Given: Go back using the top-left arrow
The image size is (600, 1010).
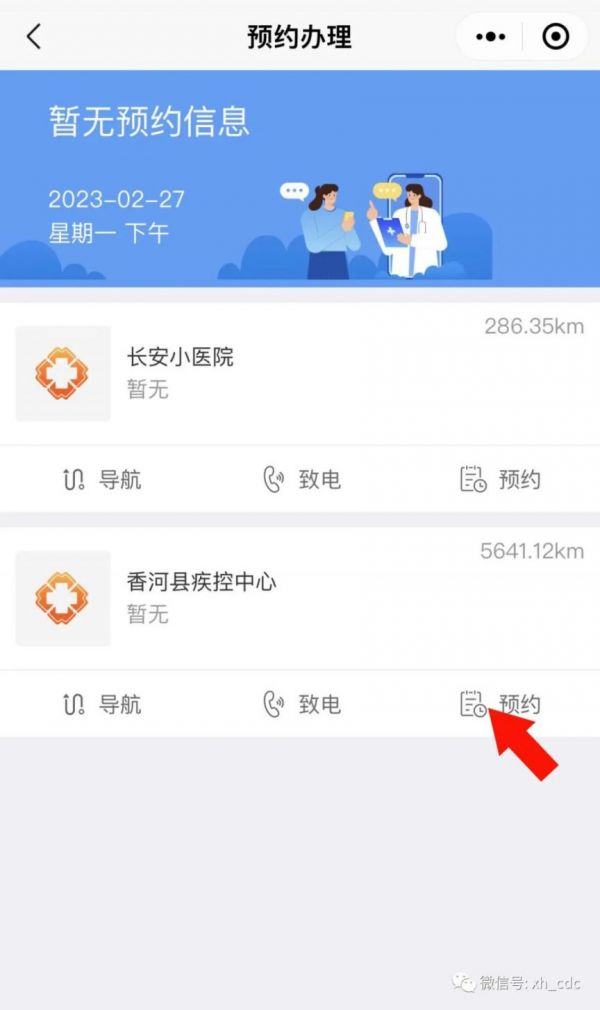Looking at the screenshot, I should click(x=34, y=37).
